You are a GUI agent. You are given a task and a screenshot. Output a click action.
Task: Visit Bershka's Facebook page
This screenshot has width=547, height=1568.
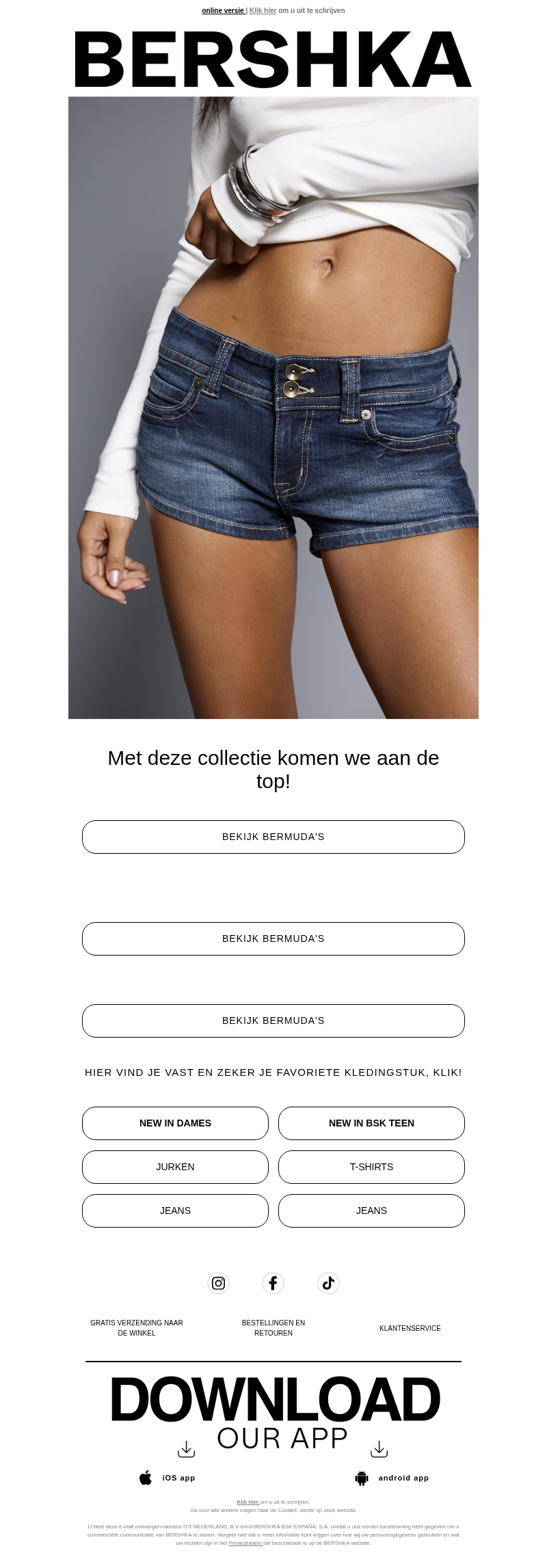pos(273,1283)
